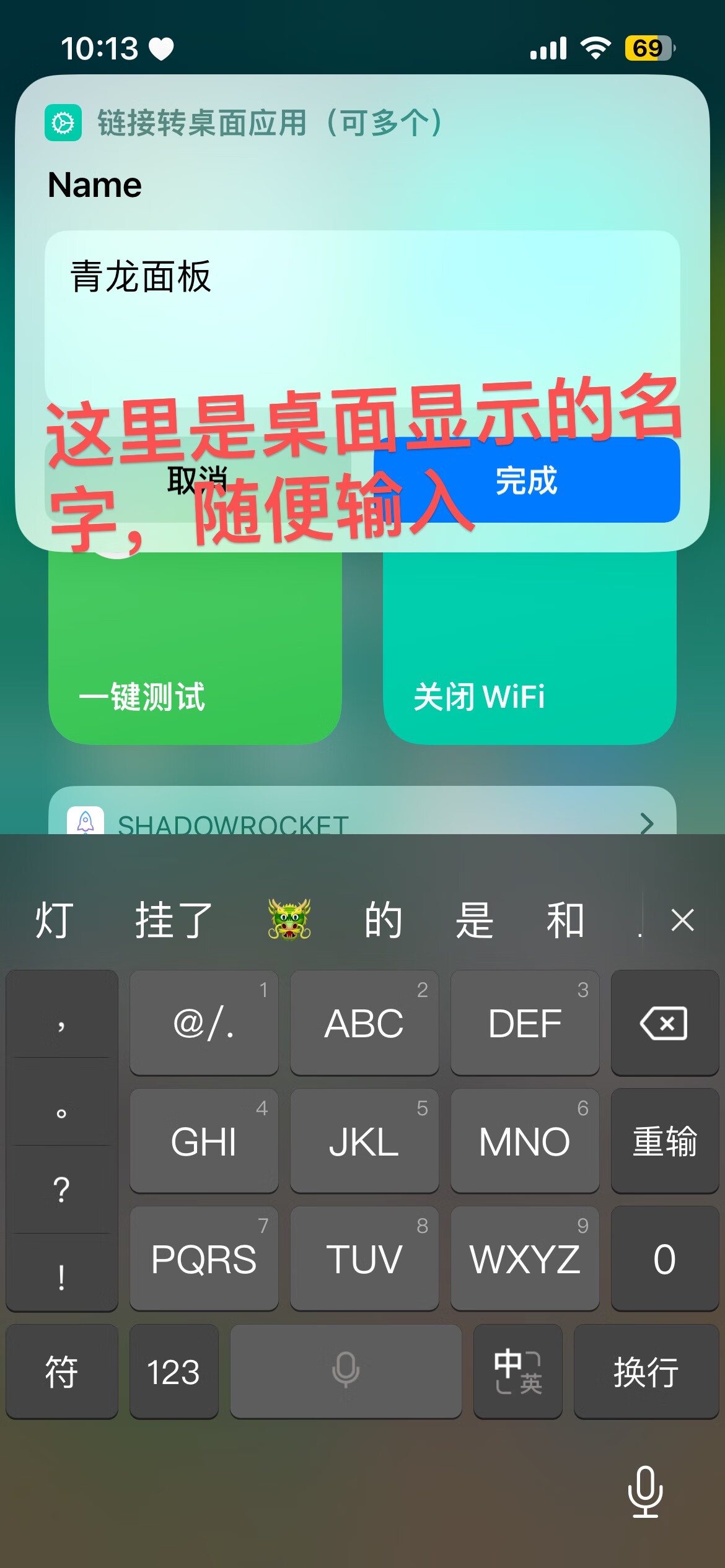Hit the backspace key
This screenshot has width=725, height=1568.
(664, 1023)
